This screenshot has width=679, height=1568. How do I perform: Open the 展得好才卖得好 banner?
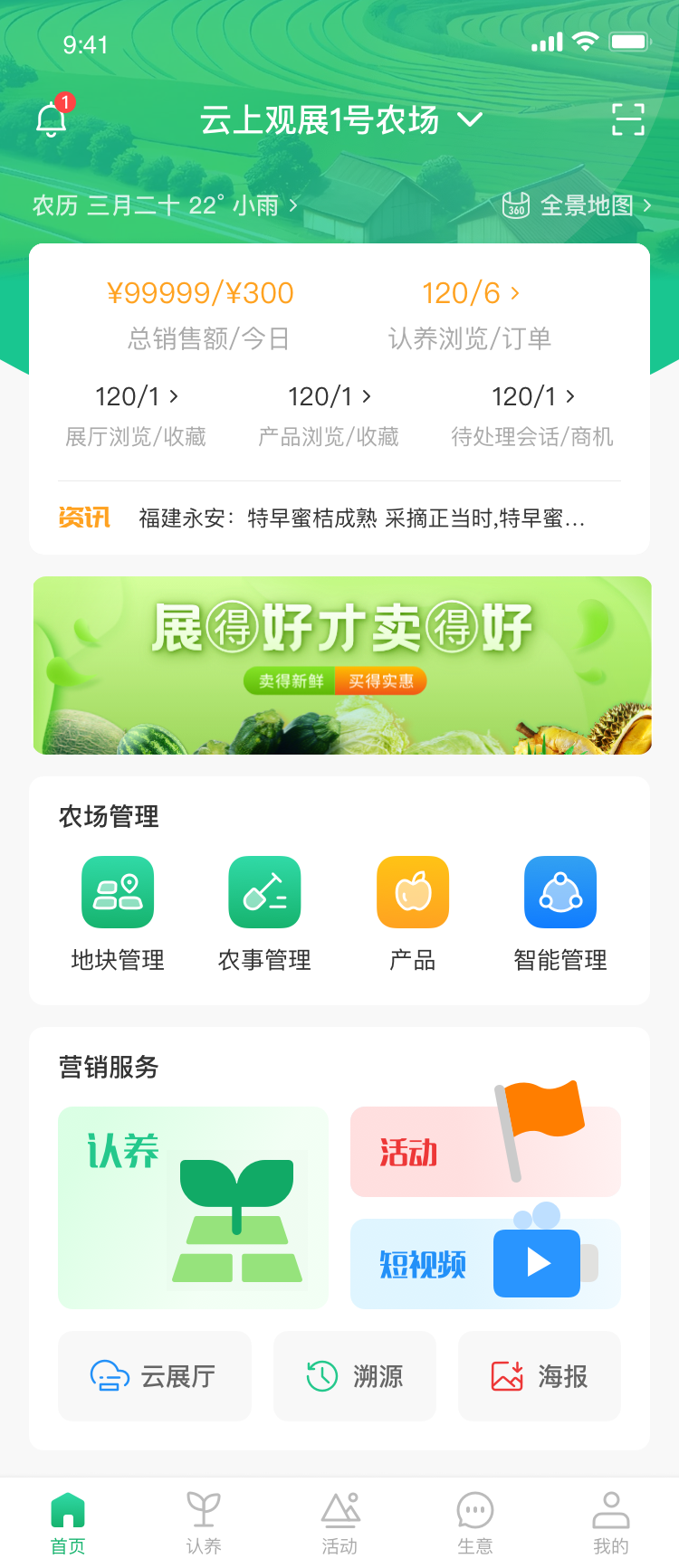341,665
